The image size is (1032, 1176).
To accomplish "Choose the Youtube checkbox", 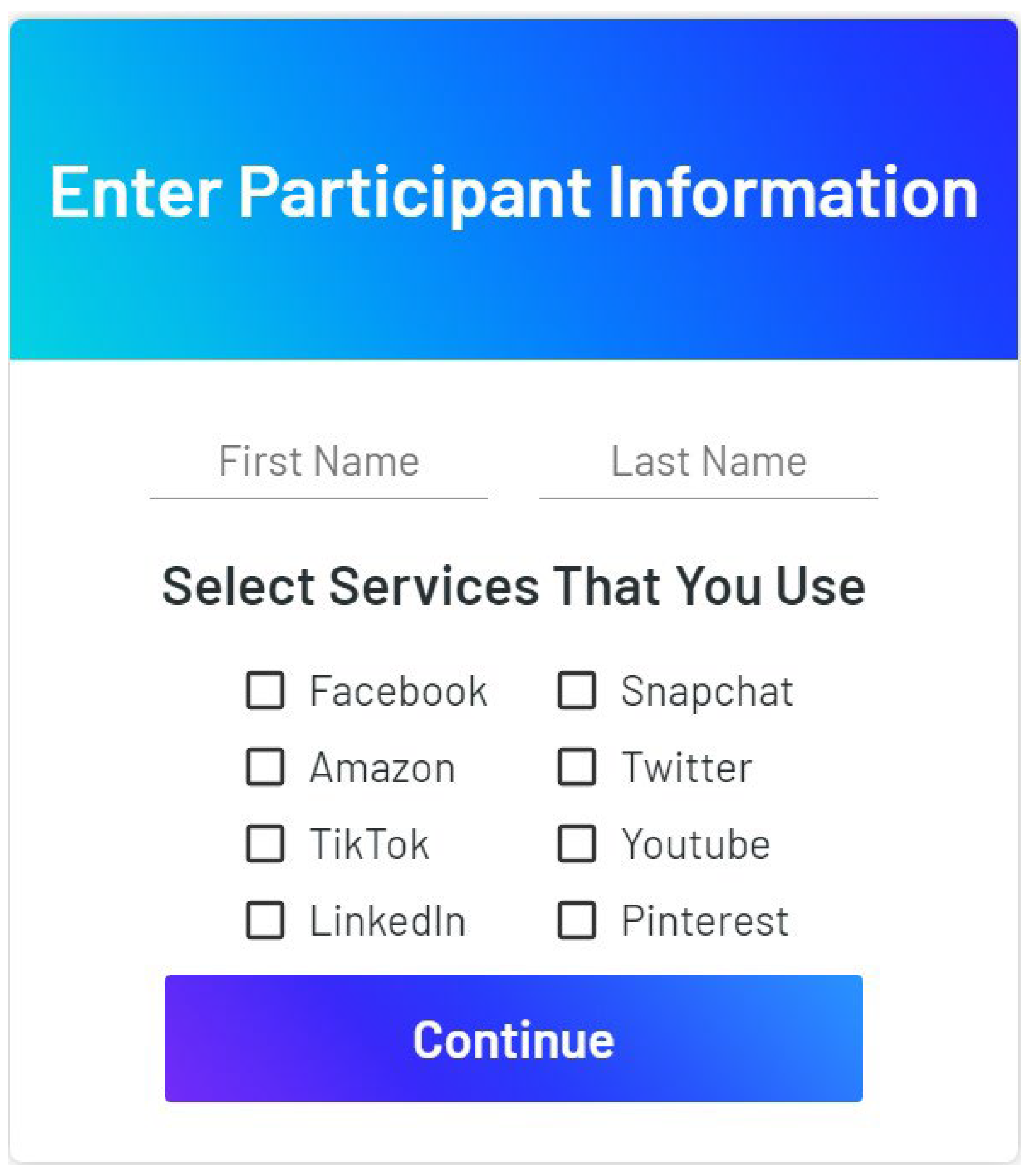I will point(576,844).
